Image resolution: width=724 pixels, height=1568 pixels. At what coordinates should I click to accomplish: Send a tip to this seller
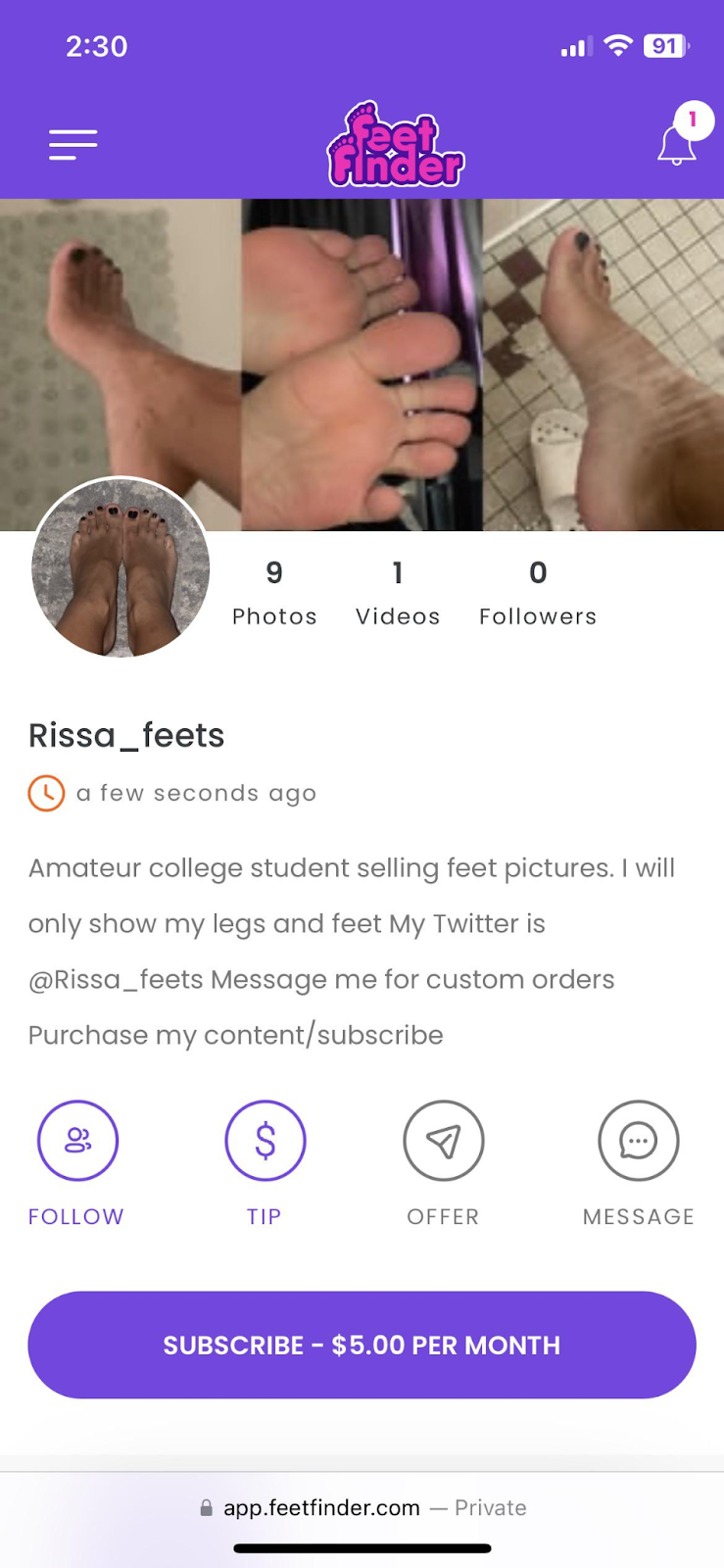[265, 1142]
